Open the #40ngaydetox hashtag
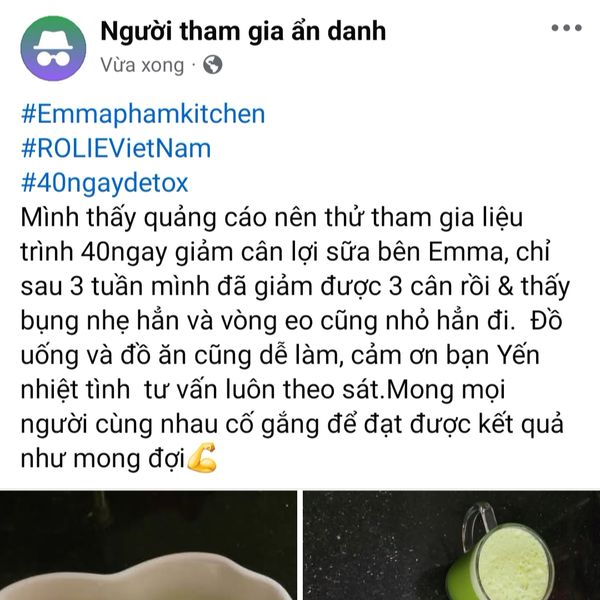 (104, 183)
